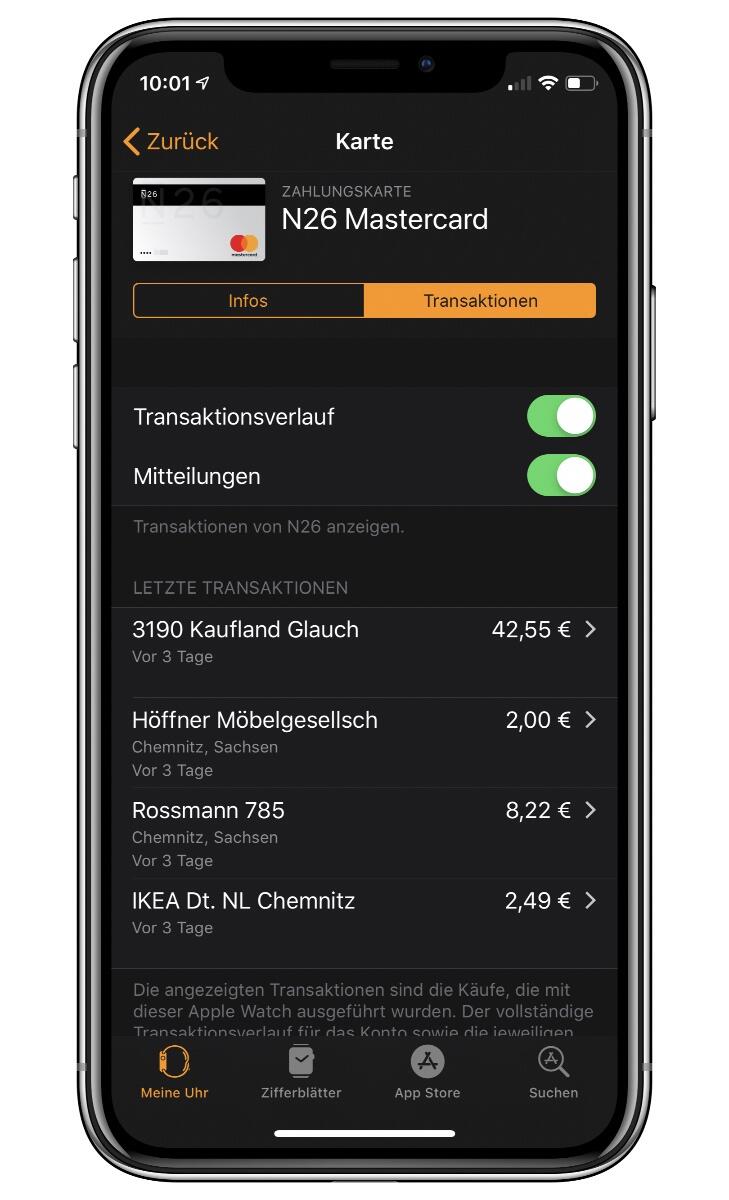Image resolution: width=729 pixels, height=1200 pixels.
Task: Open the Suchen tab
Action: coord(553,1072)
